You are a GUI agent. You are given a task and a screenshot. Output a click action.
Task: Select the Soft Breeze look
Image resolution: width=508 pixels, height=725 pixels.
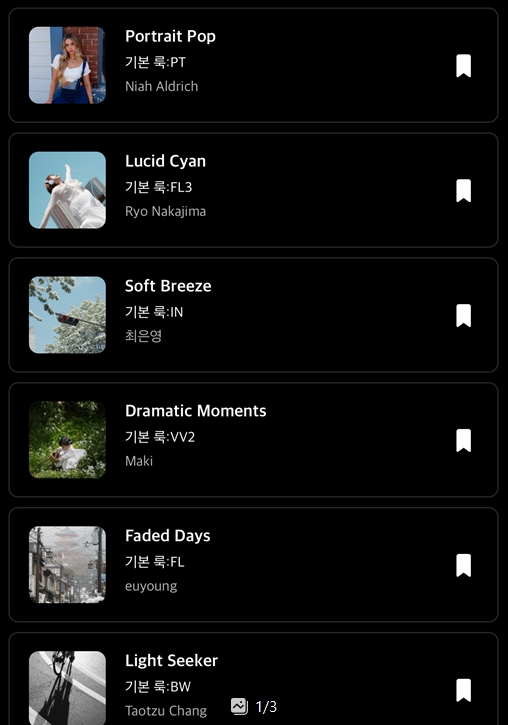[253, 315]
